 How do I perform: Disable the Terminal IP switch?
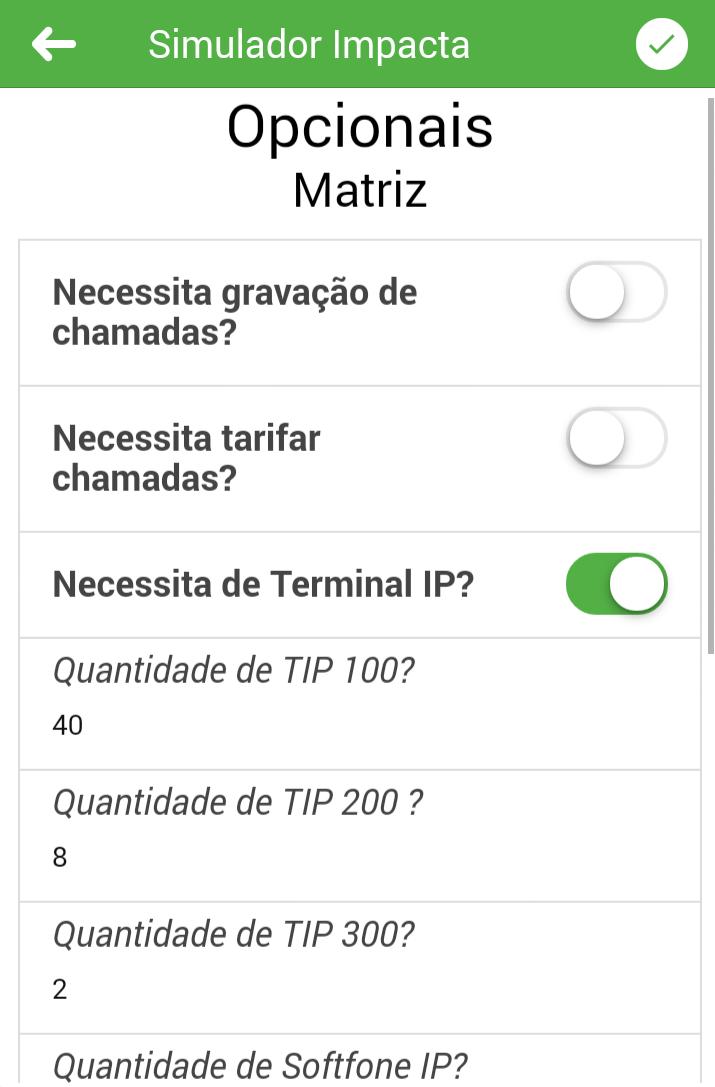pos(616,584)
